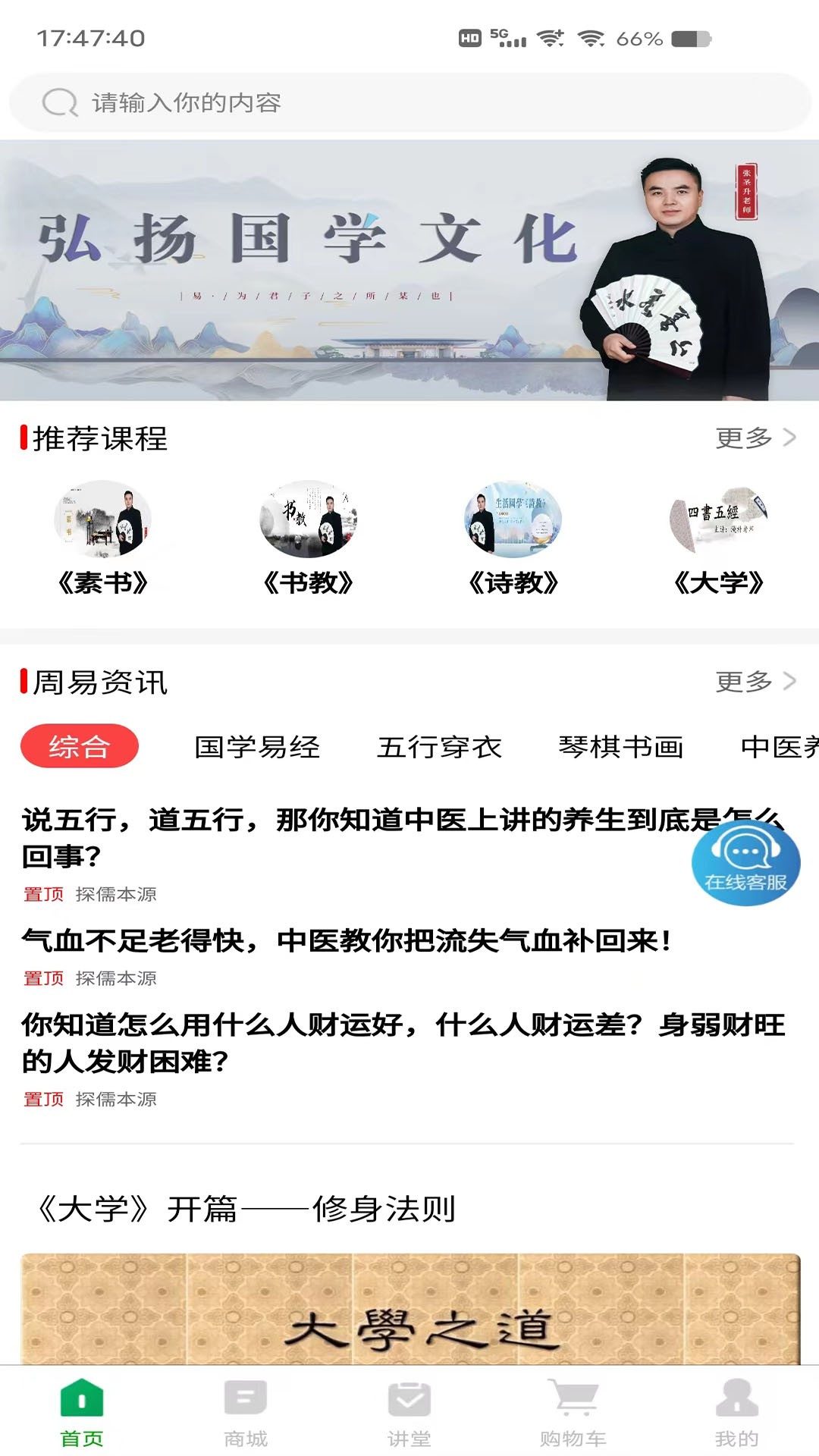Switch to the 五行穿衣 tab
819x1456 pixels.
pyautogui.click(x=439, y=747)
